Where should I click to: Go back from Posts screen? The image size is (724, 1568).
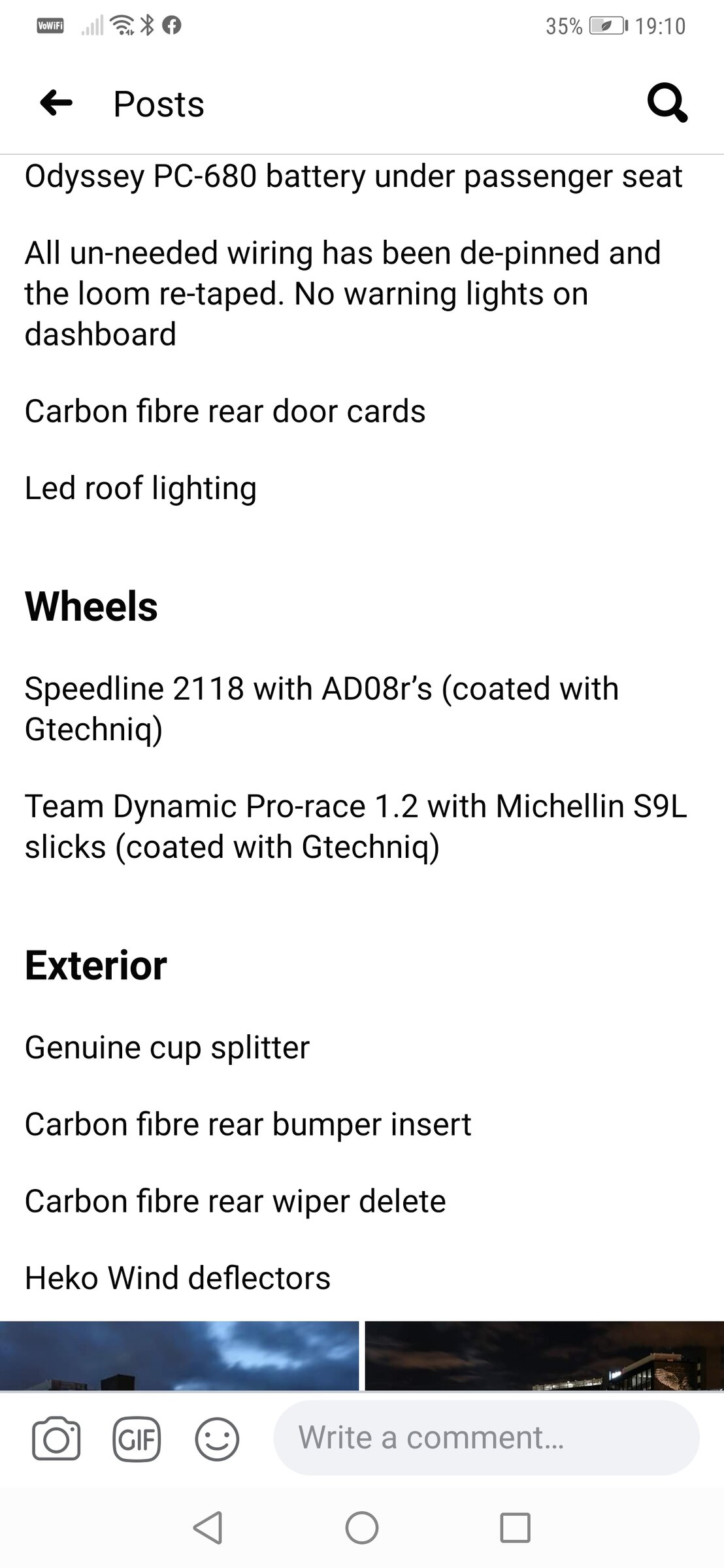(56, 103)
